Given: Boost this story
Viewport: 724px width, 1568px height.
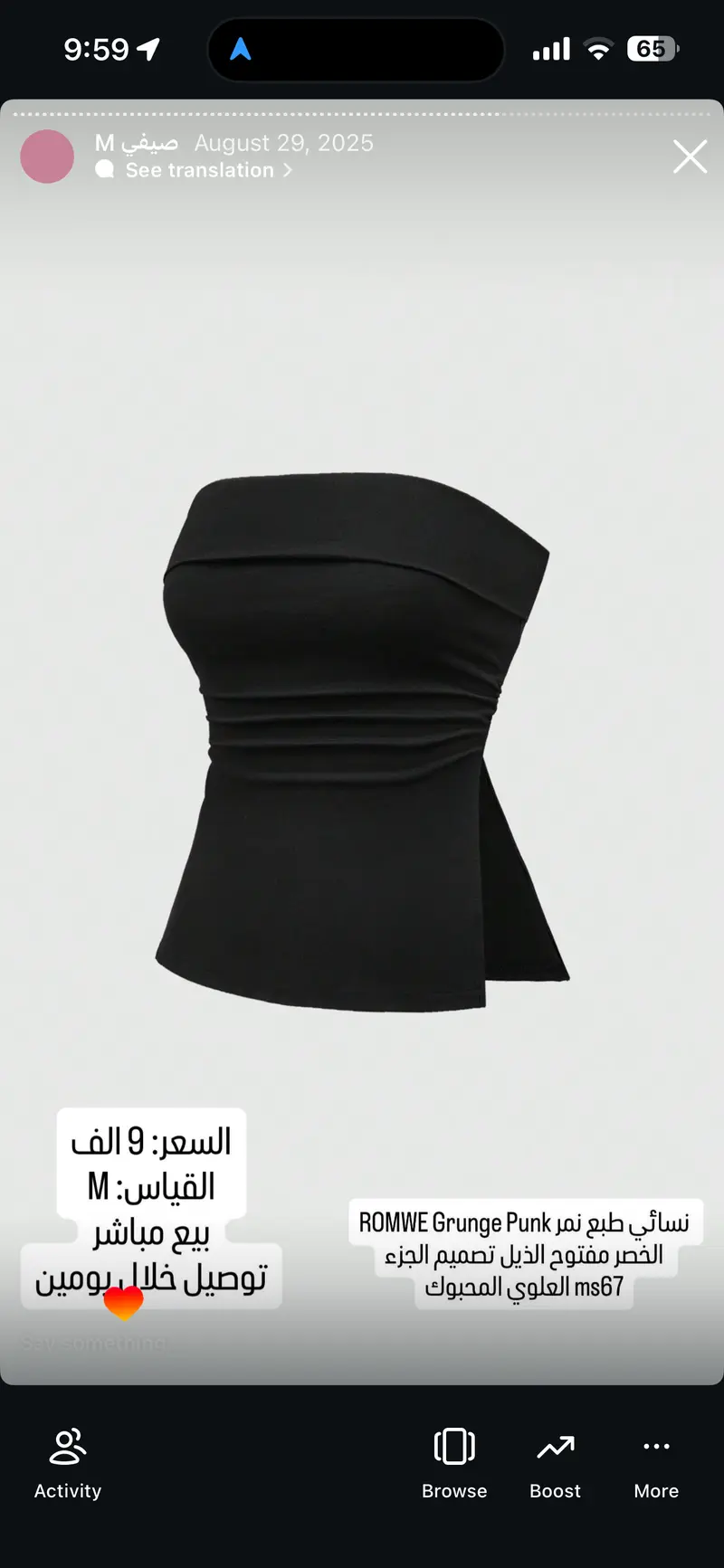Looking at the screenshot, I should (x=555, y=1462).
